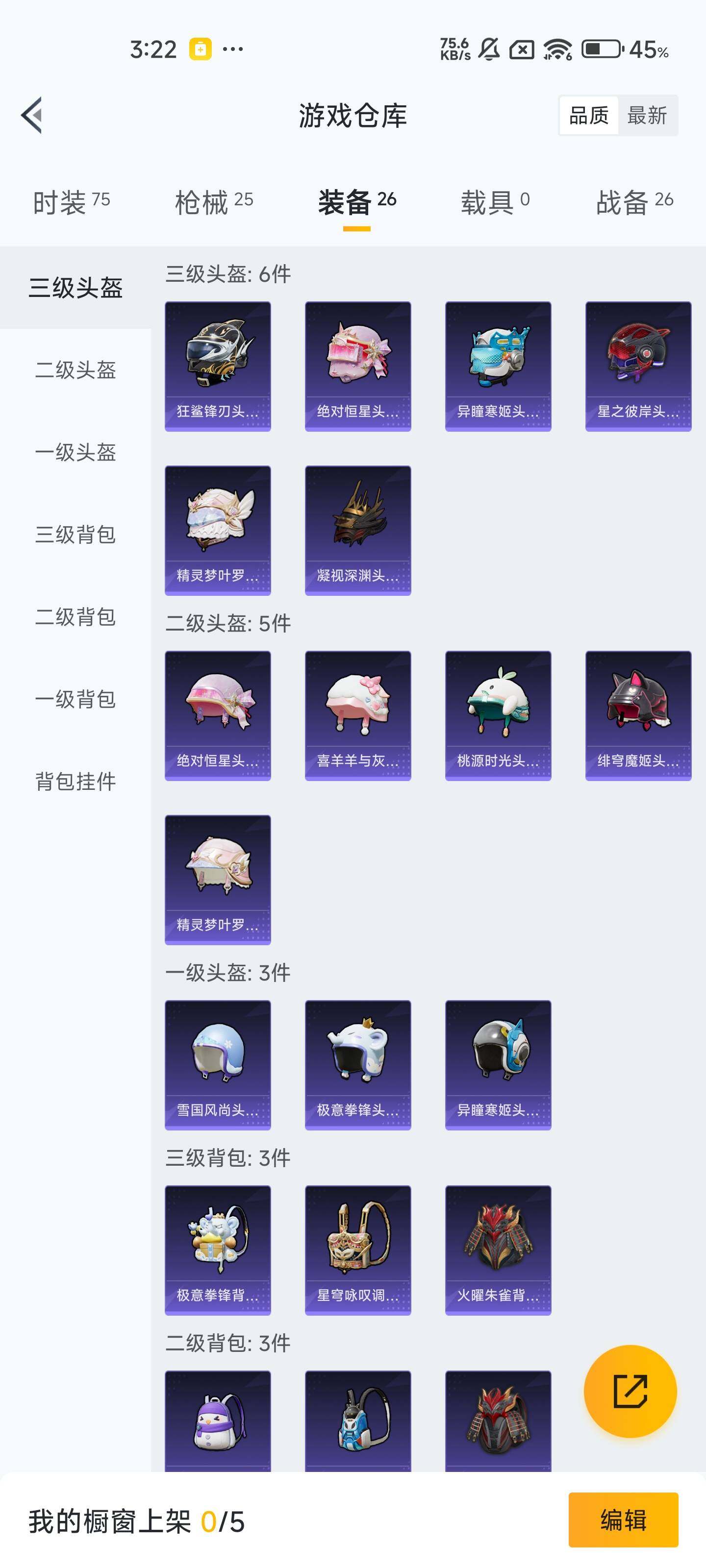Sort items by 最新
Image resolution: width=706 pixels, height=1568 pixels.
click(647, 115)
